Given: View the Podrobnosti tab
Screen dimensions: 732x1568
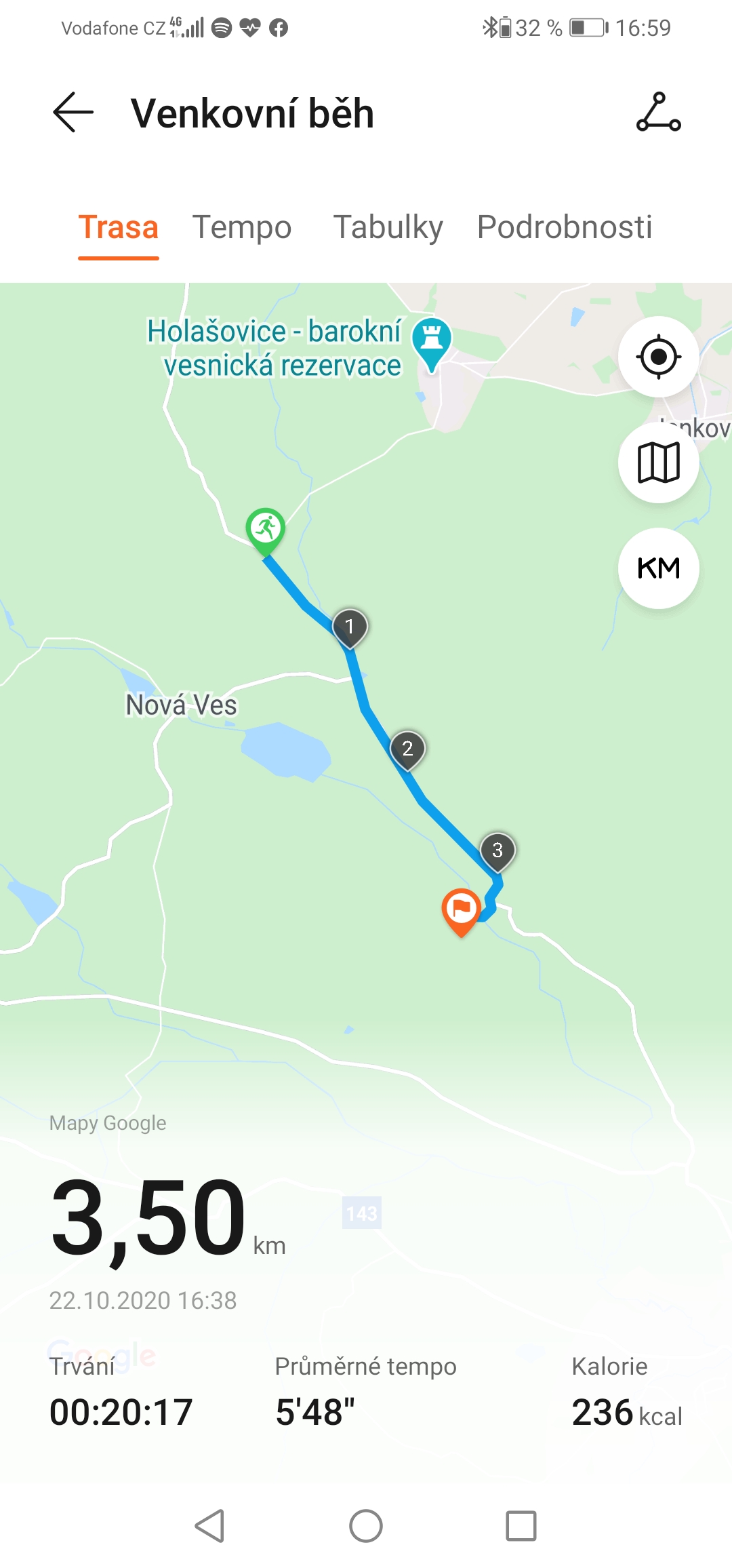Looking at the screenshot, I should click(565, 227).
